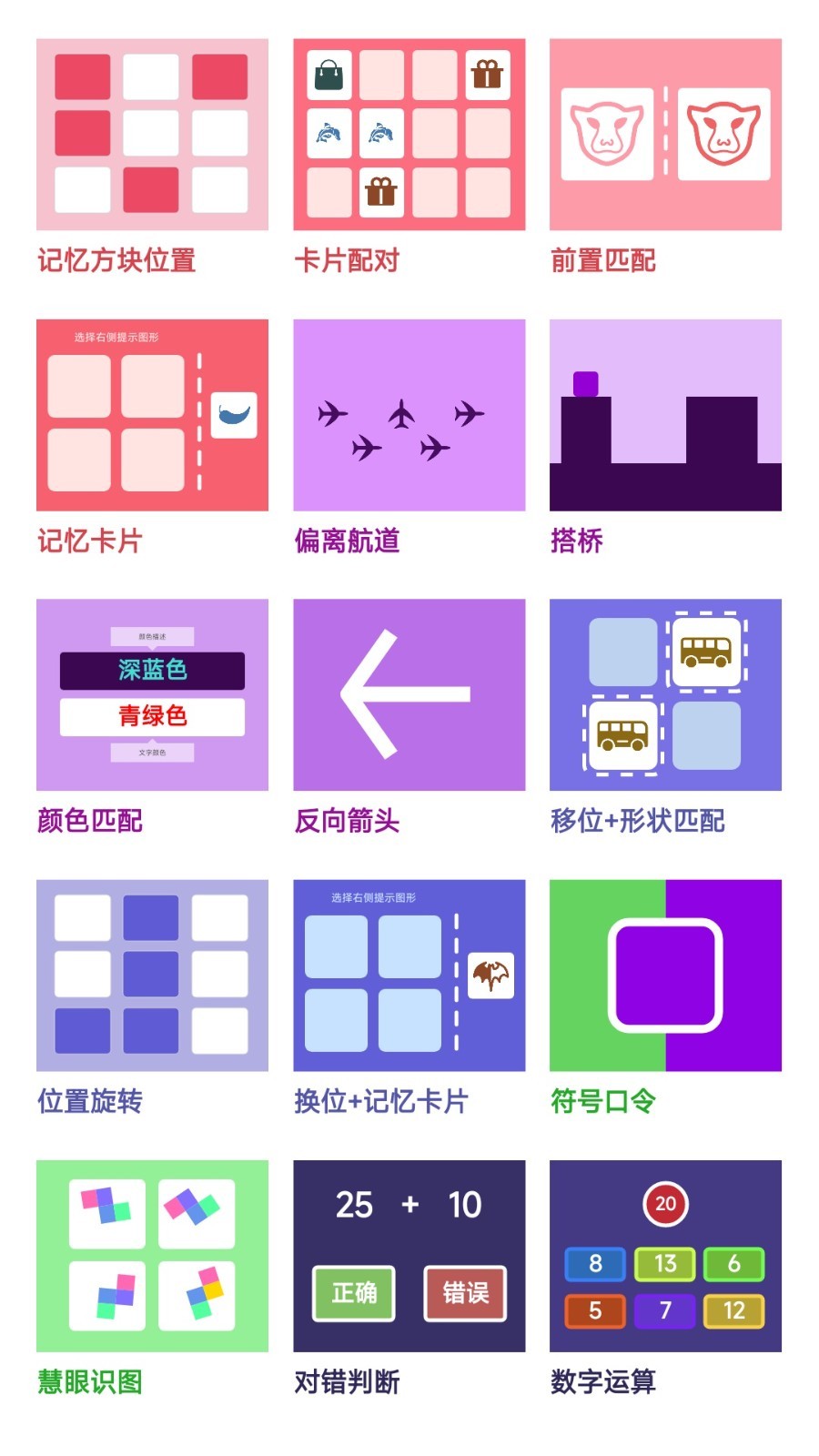Viewport: 819px width, 1456px height.
Task: Open the 记忆方块位置 game
Action: tap(152, 135)
